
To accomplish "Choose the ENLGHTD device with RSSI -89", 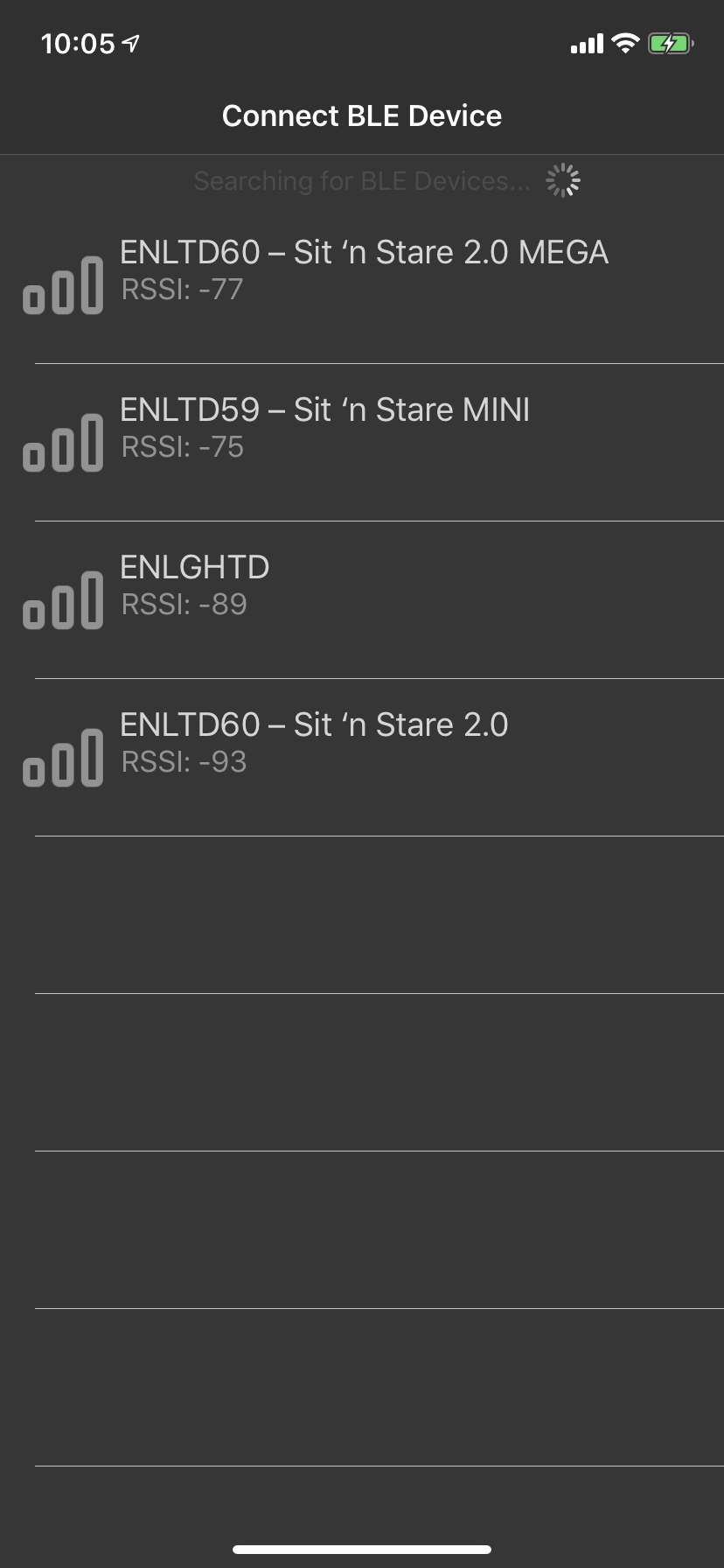I will [x=362, y=599].
